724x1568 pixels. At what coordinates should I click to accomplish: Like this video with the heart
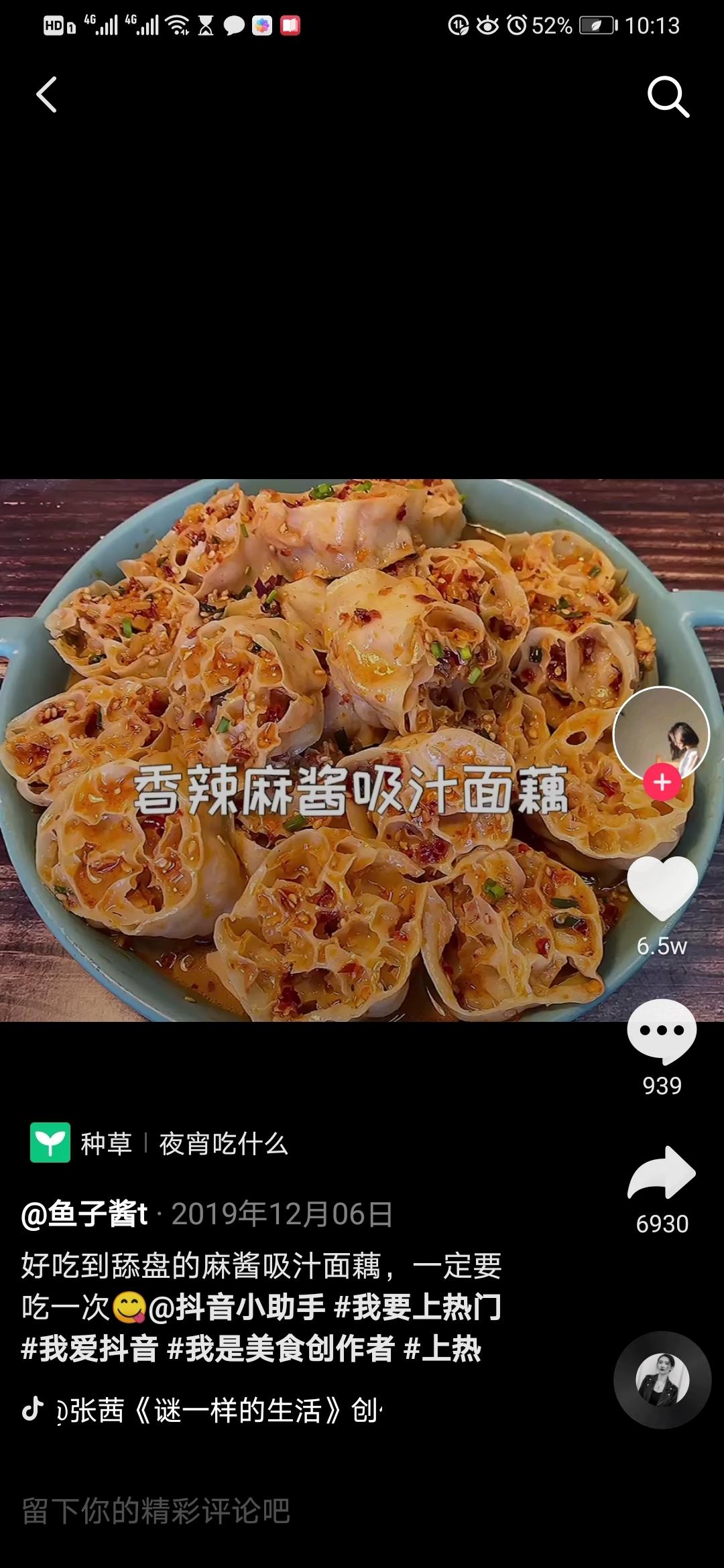[x=662, y=889]
